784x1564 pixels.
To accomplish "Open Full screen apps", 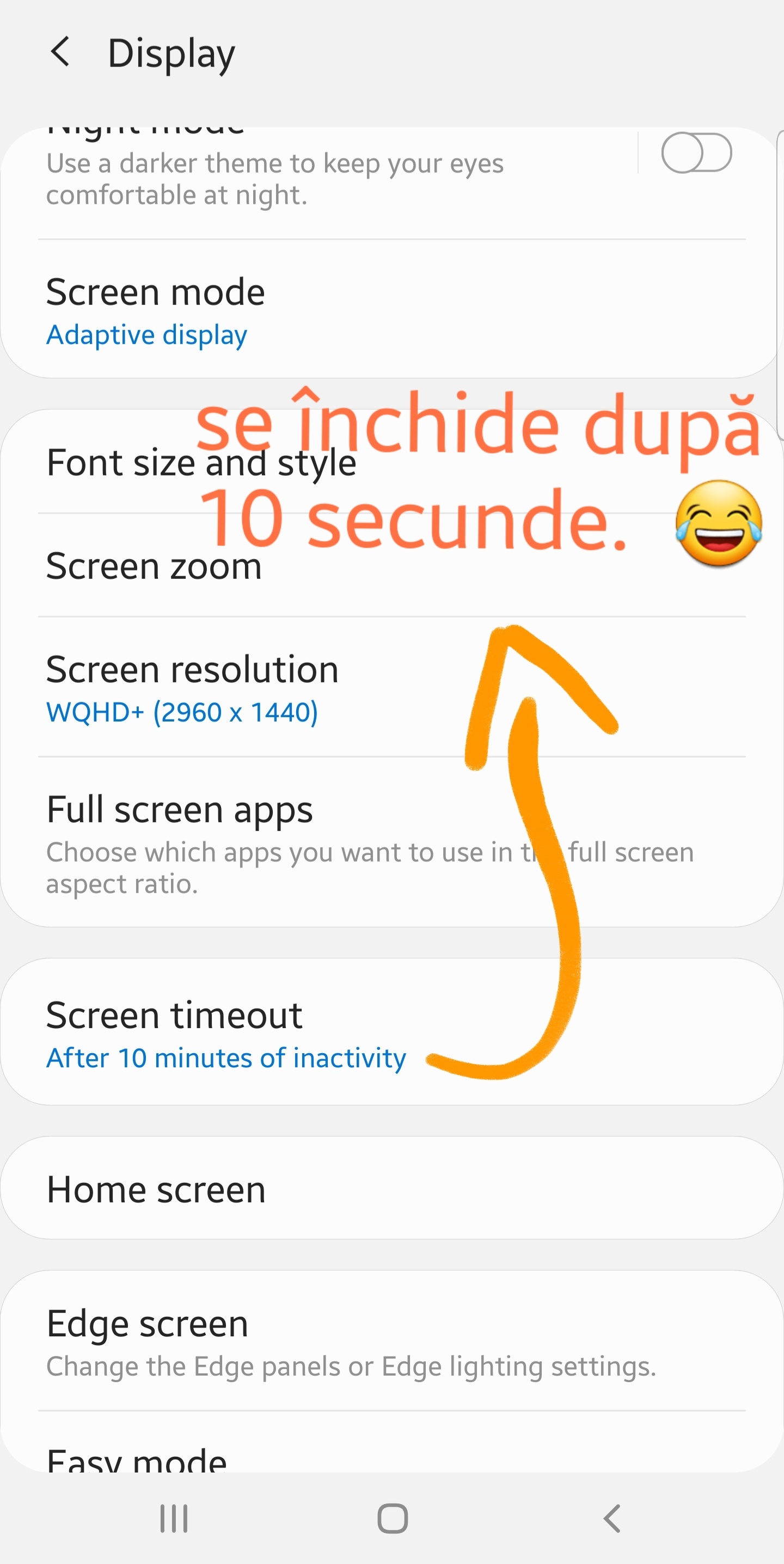I will click(391, 842).
